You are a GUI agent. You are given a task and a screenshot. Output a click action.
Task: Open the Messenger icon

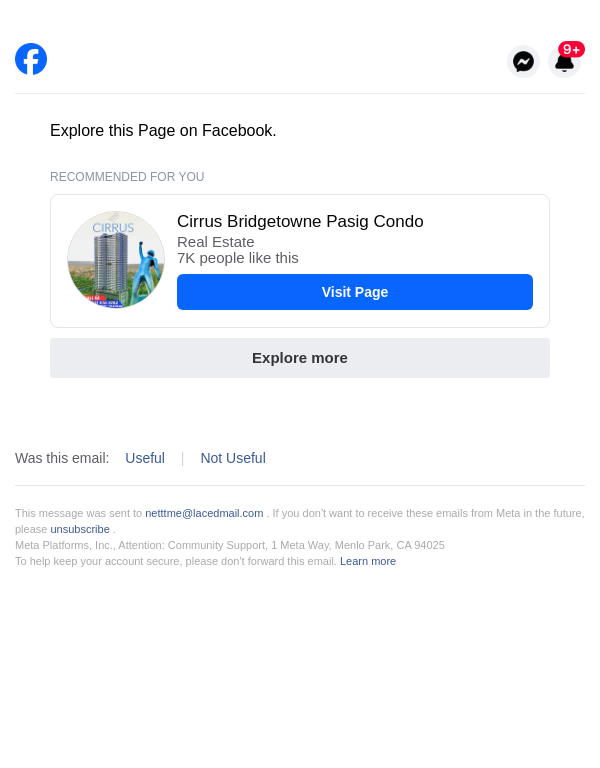pyautogui.click(x=523, y=61)
